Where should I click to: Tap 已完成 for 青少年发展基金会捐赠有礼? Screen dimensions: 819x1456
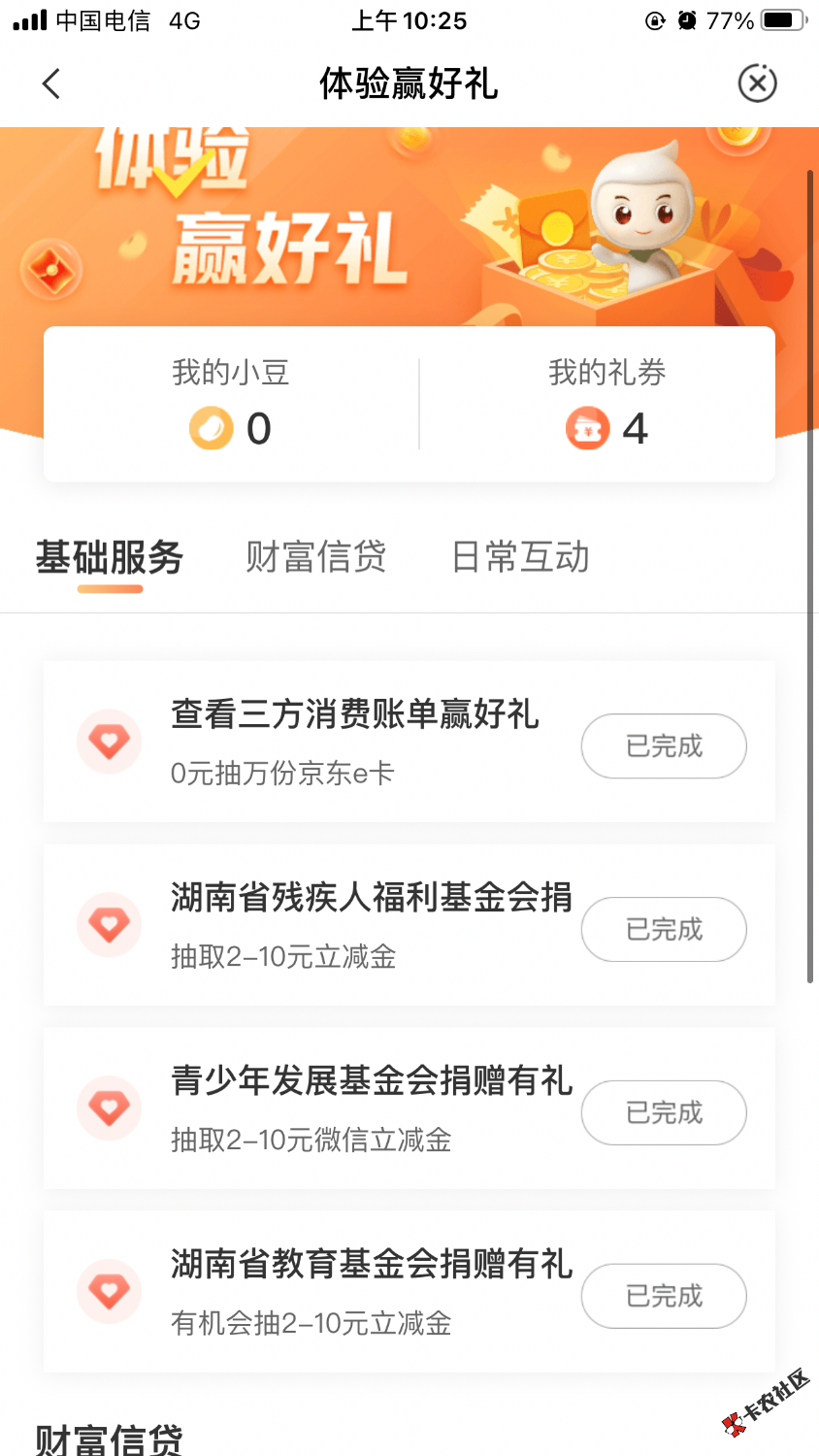664,1112
